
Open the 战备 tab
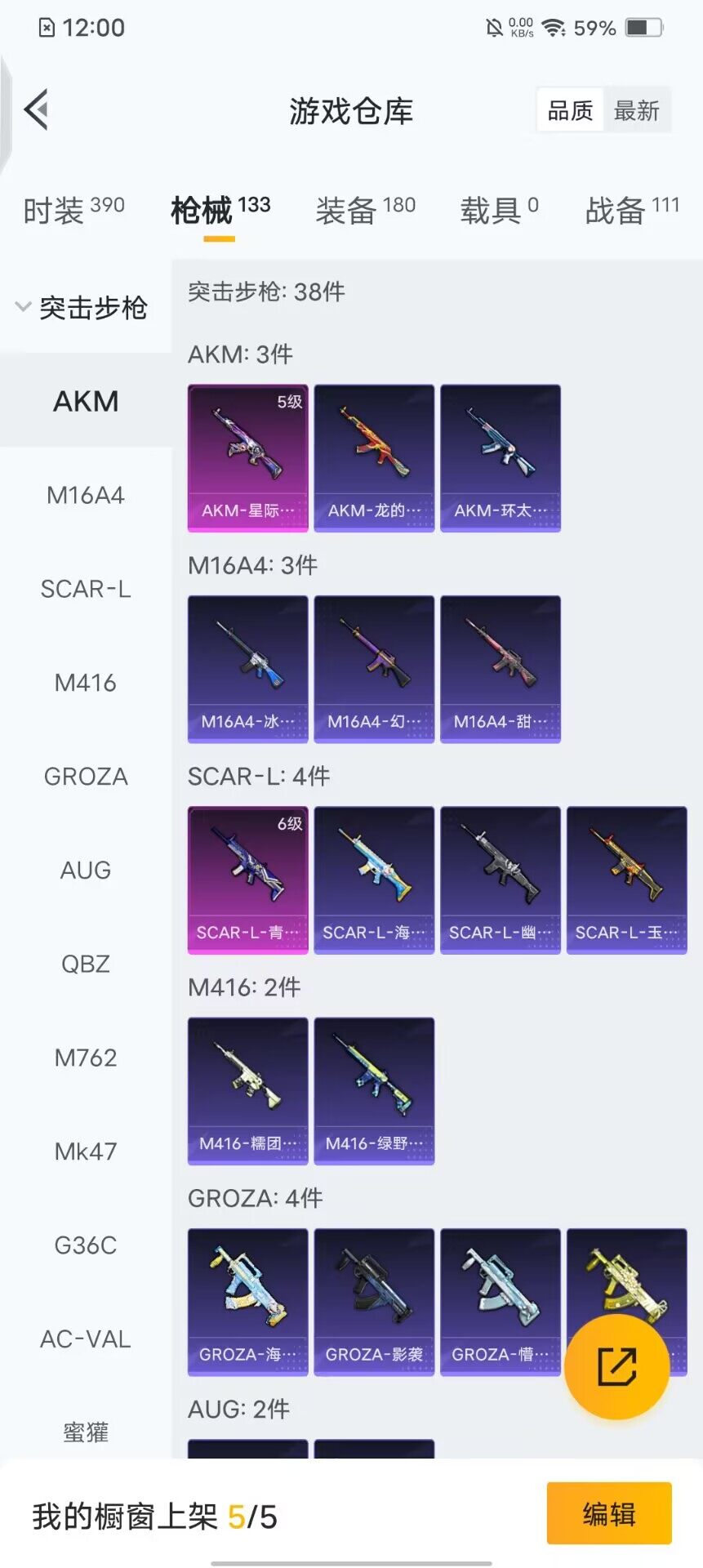632,210
